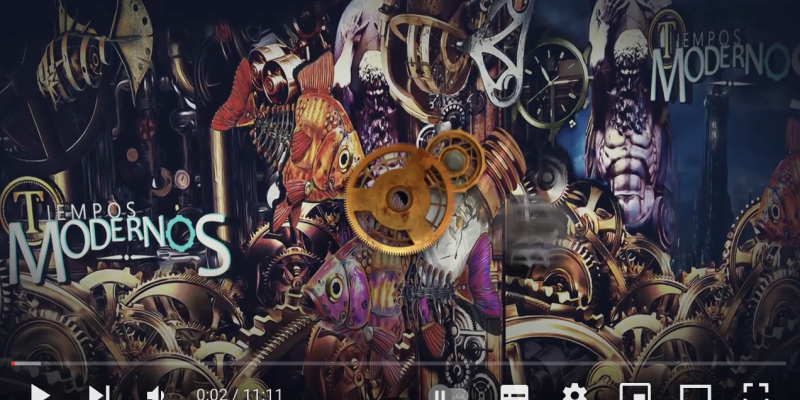
Task: Play the video
Action: click(x=40, y=392)
